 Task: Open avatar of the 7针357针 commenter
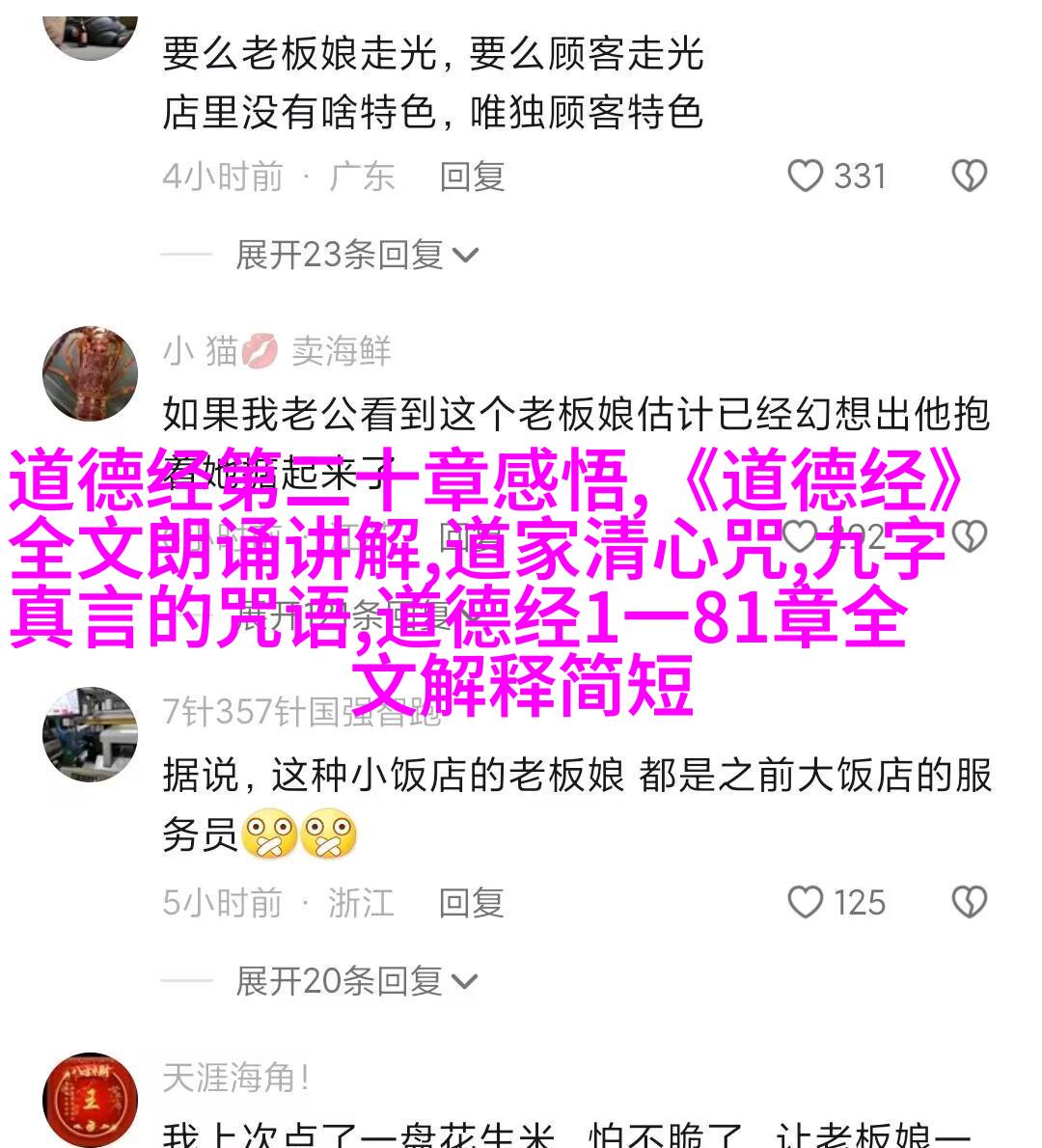click(x=90, y=734)
